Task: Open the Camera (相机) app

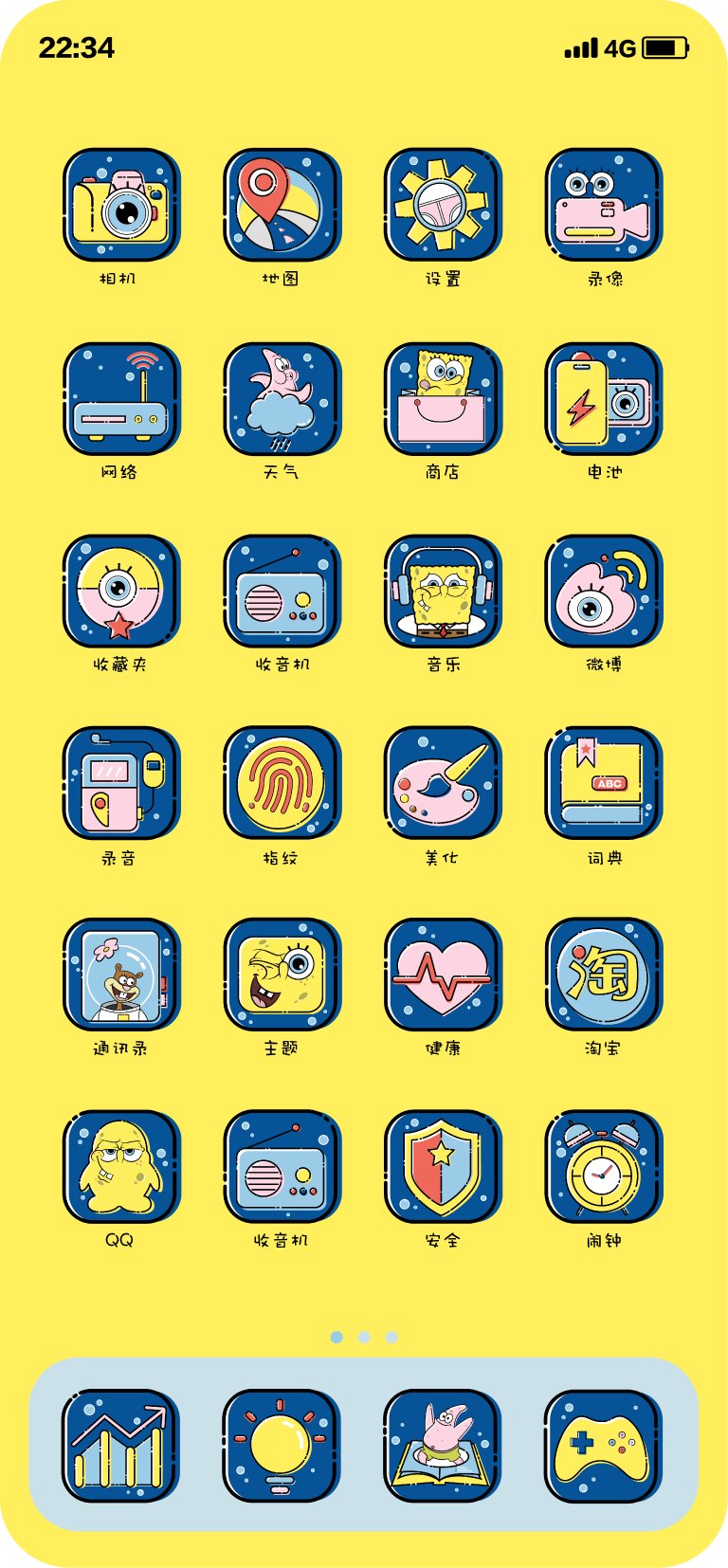Action: pos(121,206)
